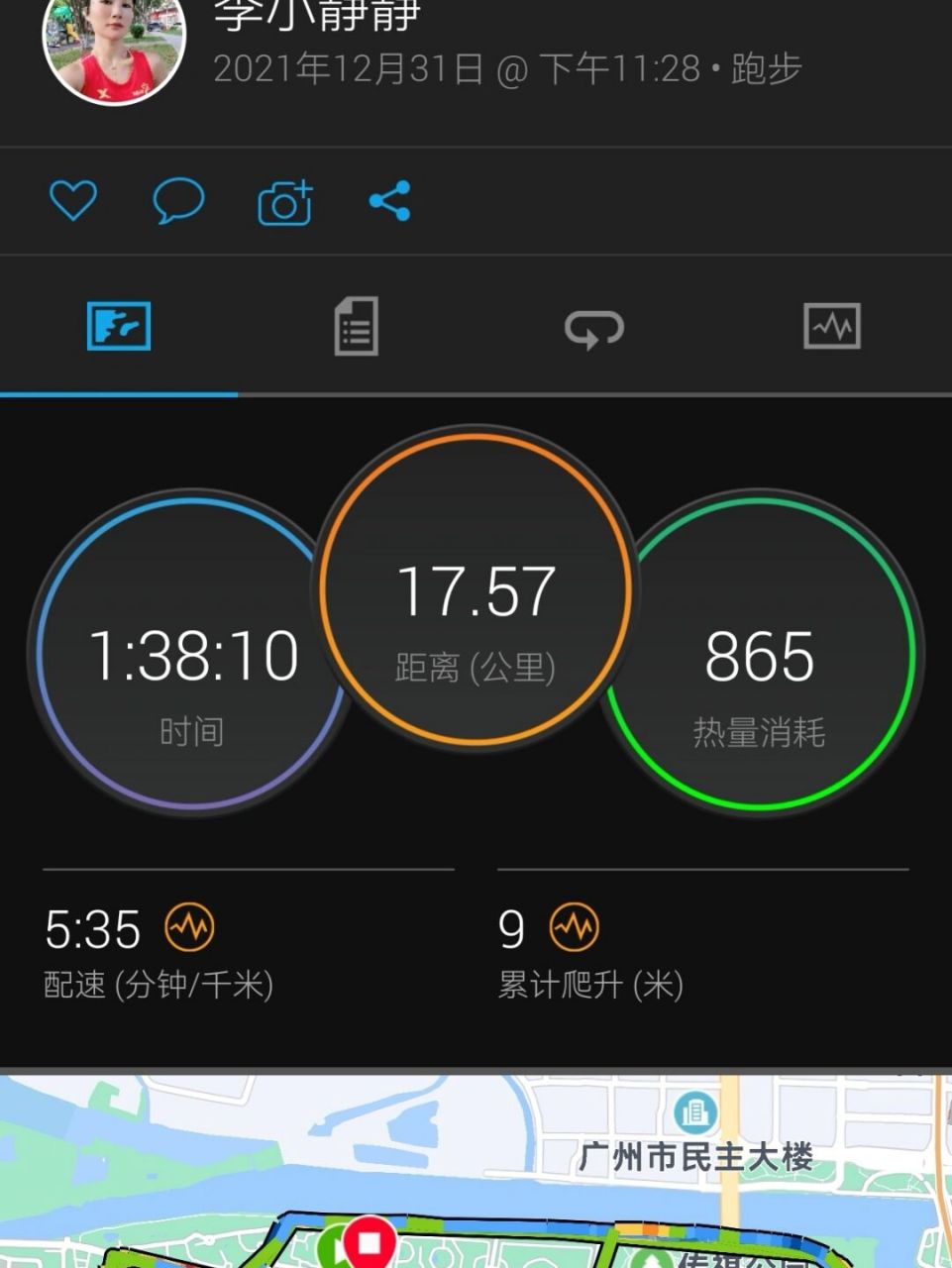The image size is (952, 1268).
Task: Switch to the map view tab
Action: point(121,327)
